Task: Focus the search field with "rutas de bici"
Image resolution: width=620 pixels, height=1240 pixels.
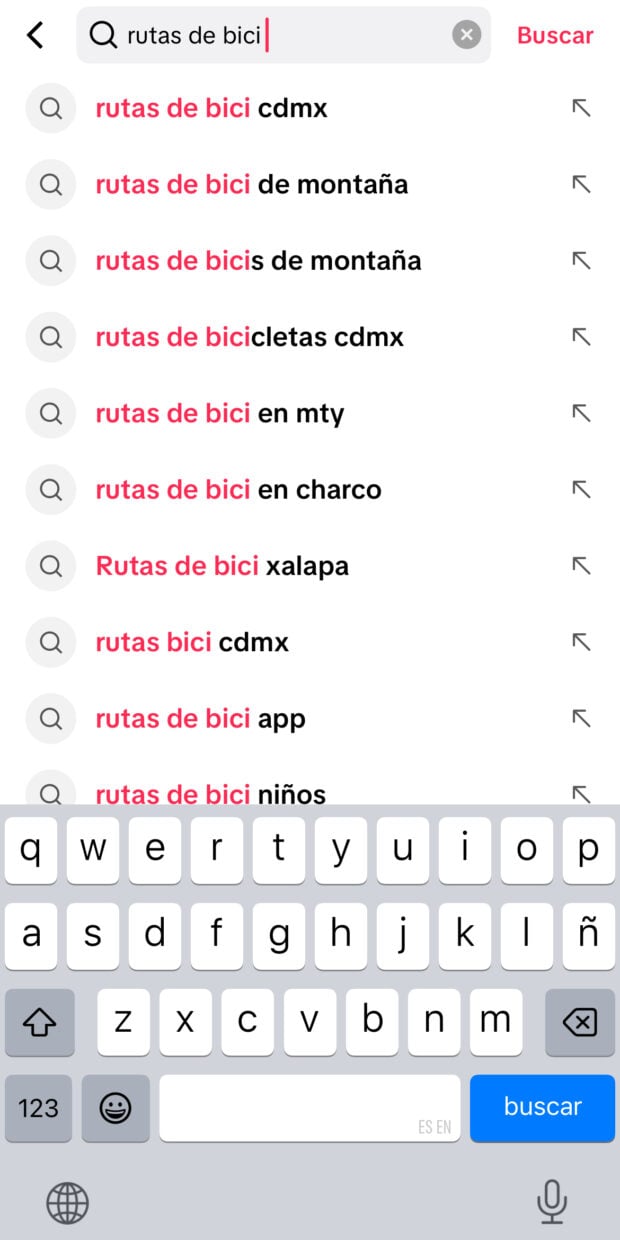Action: 285,35
